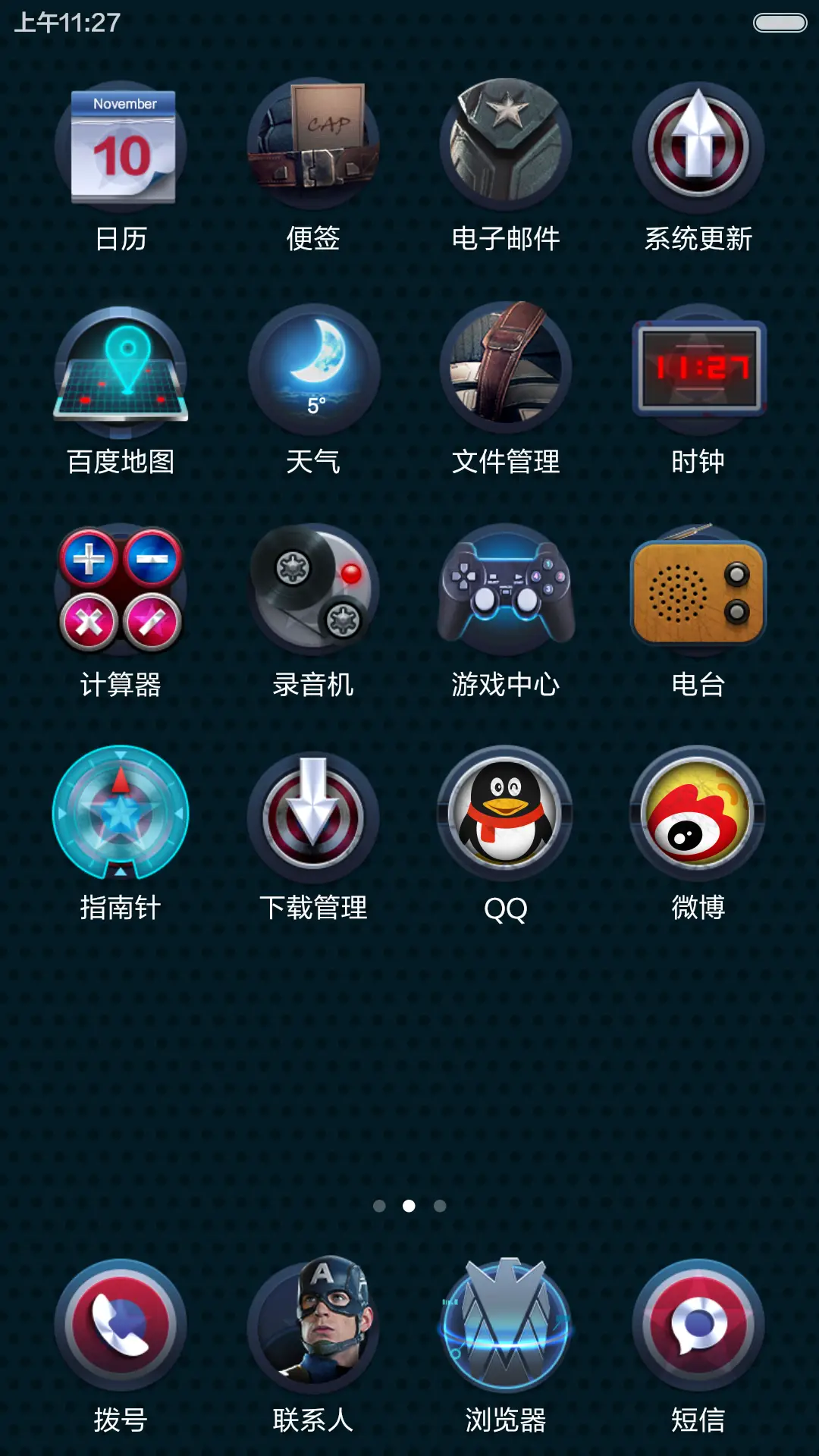
Task: Open Download Manager
Action: coord(314,815)
